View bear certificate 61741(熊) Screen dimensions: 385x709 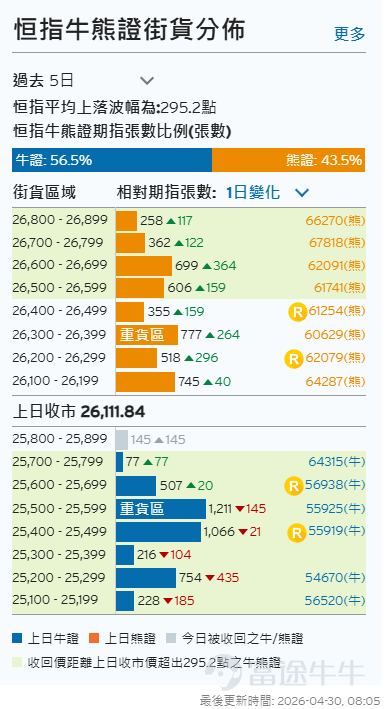339,288
